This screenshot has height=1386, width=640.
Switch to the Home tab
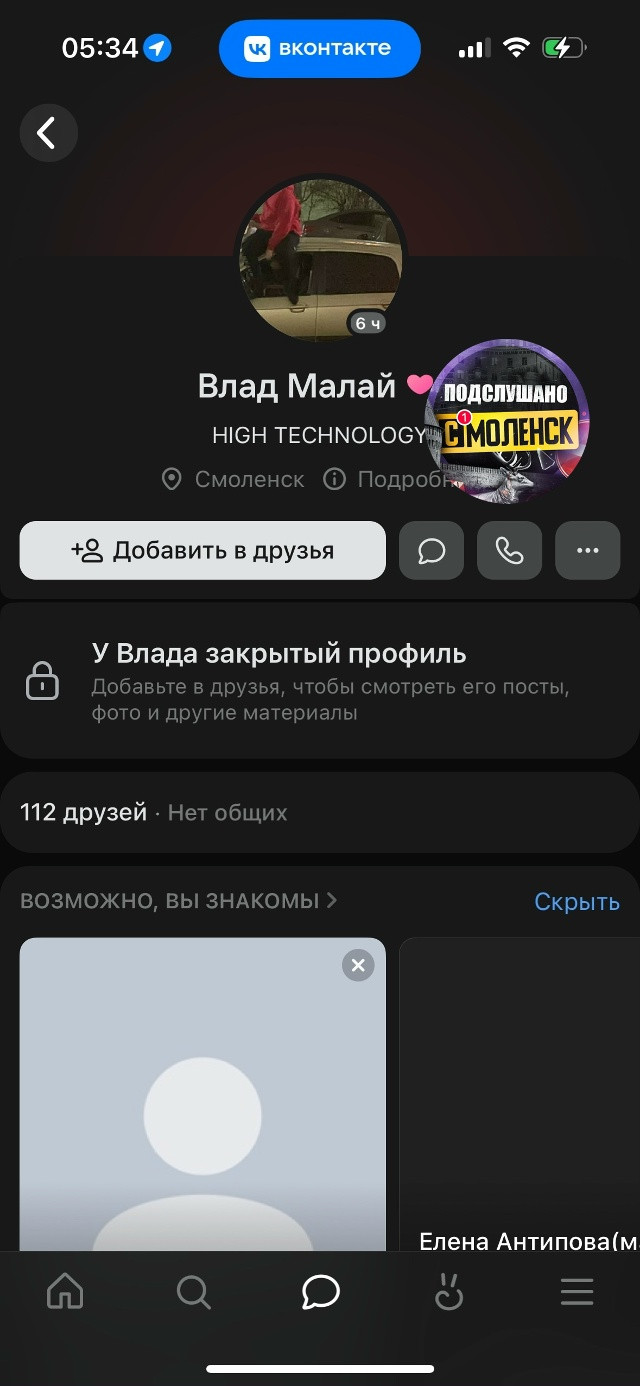click(x=65, y=1293)
